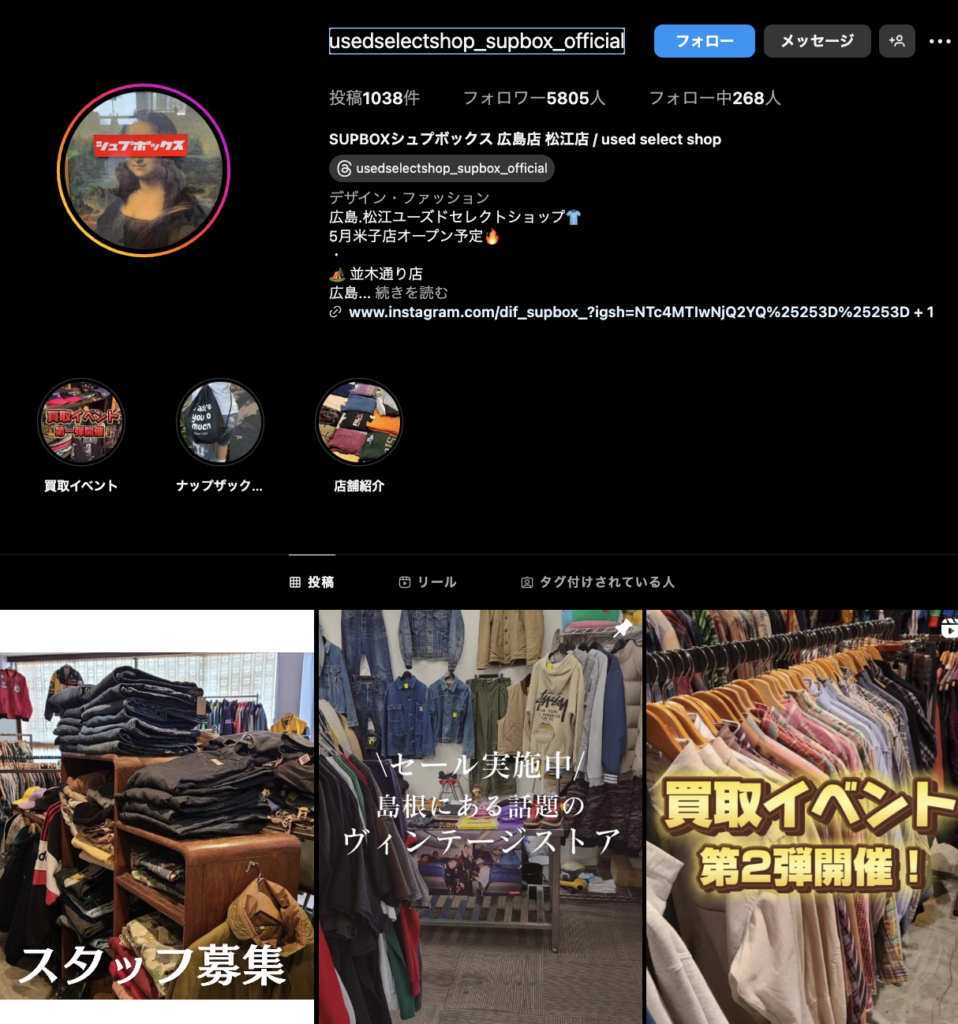Expand the bio with 続きを読む
958x1024 pixels.
411,293
